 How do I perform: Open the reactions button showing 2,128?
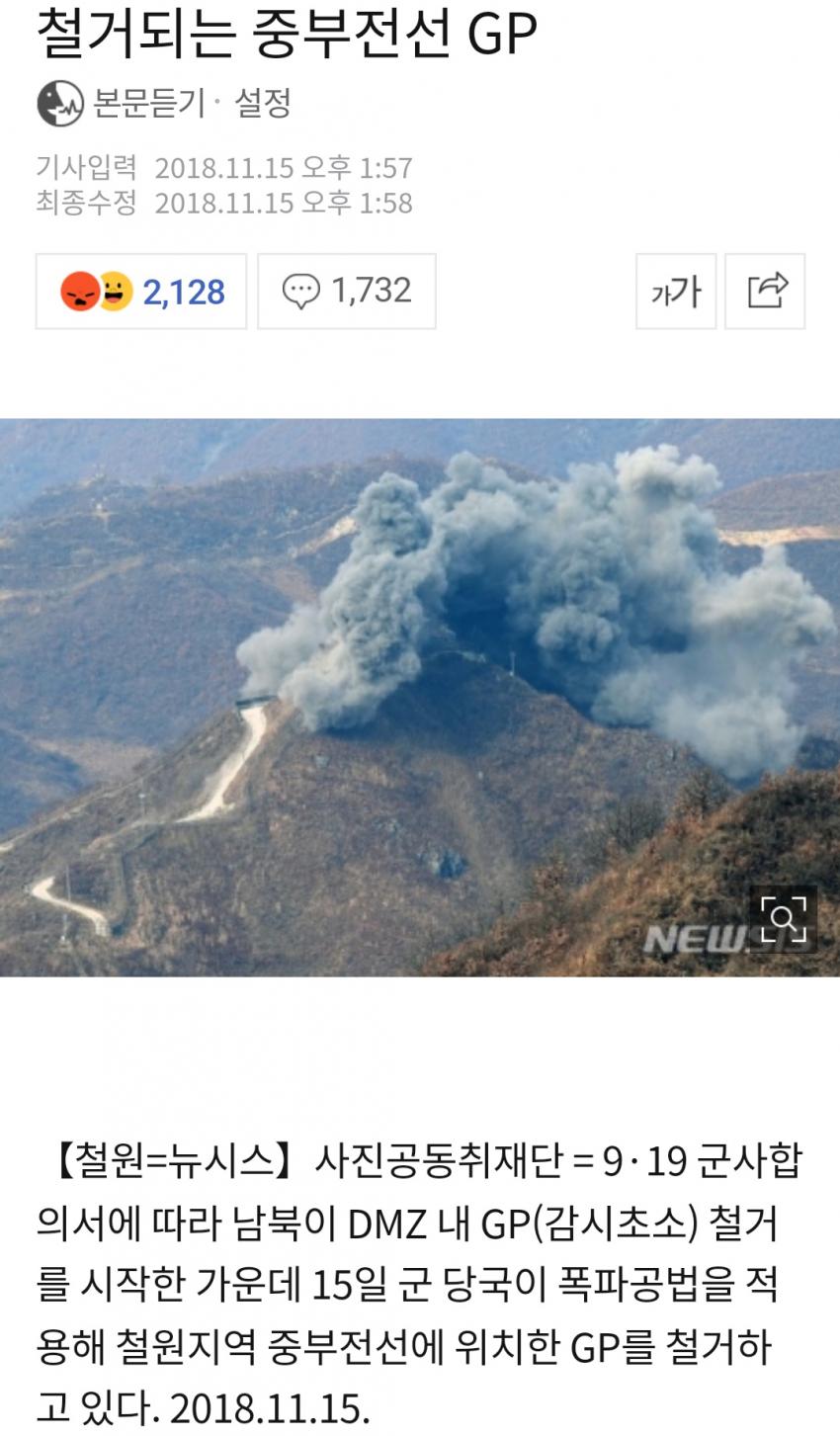pyautogui.click(x=141, y=292)
